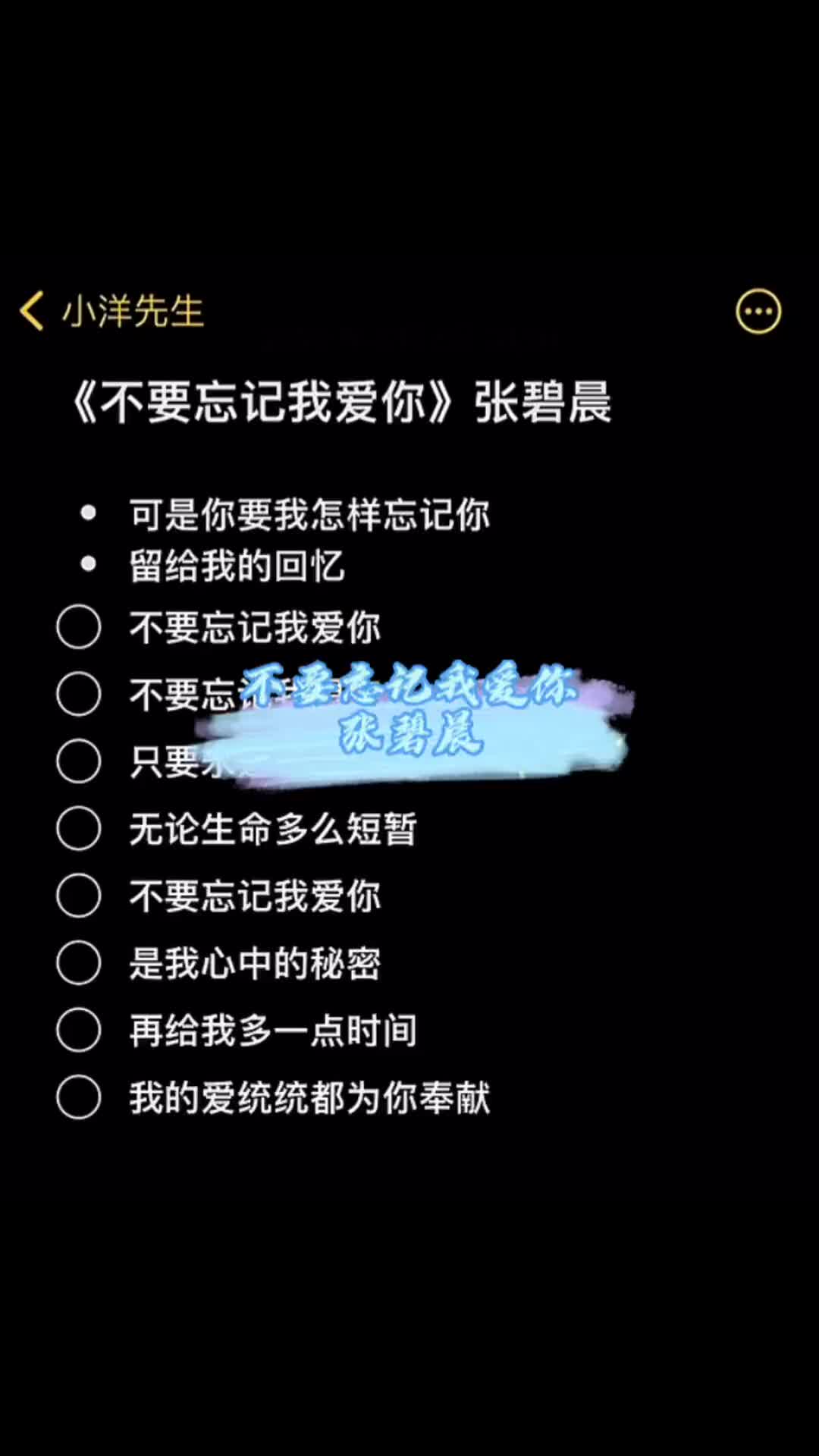The width and height of the screenshot is (819, 1456).
Task: Tick the 再给我多一点时间 checkbox
Action: tap(79, 1030)
